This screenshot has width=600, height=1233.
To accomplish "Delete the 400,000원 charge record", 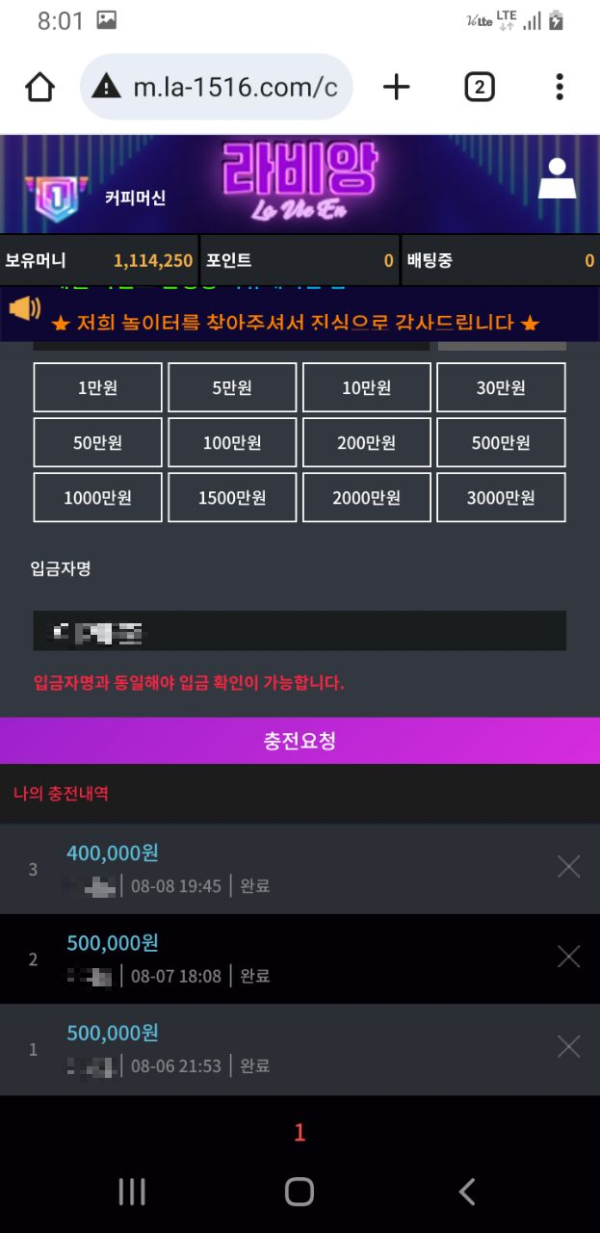I will pos(568,867).
